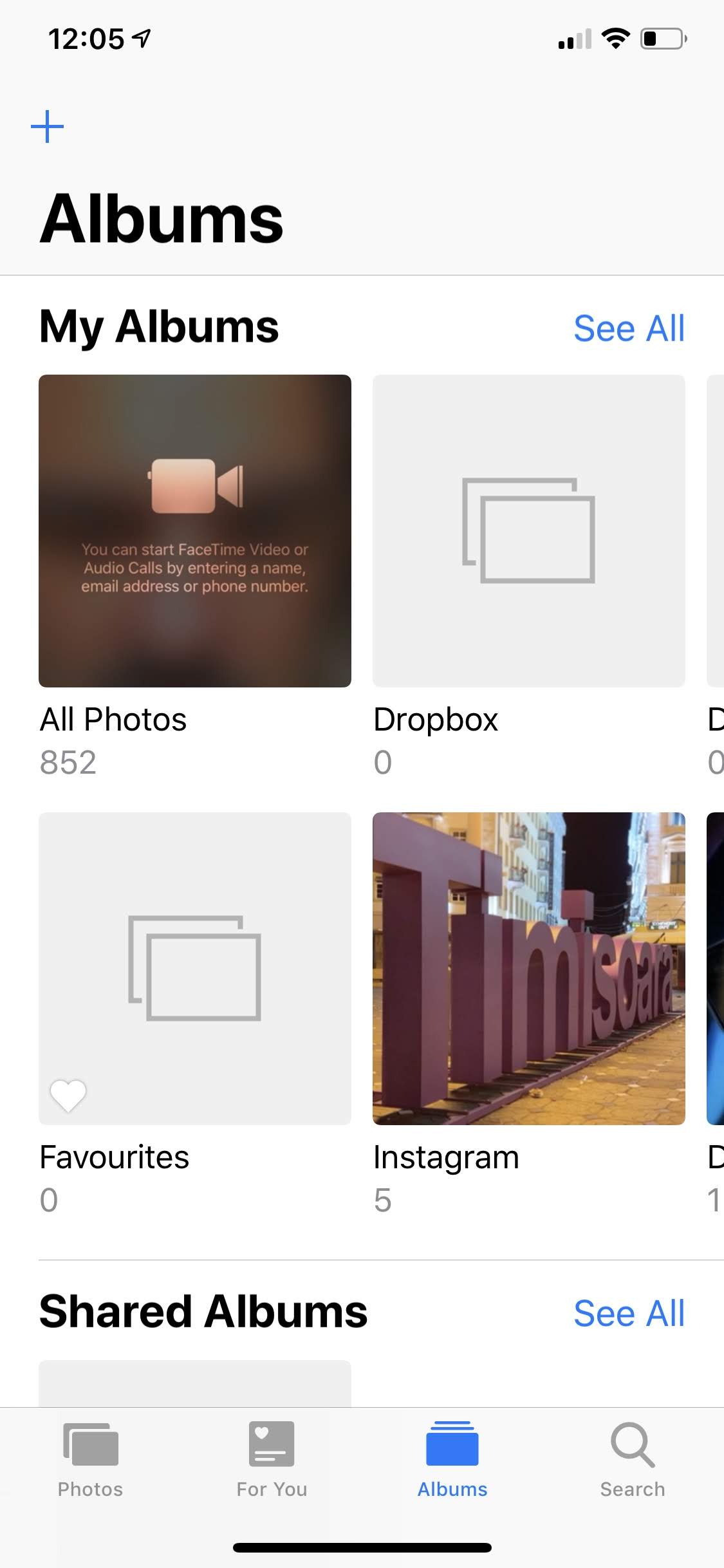Screen dimensions: 724x1568
Task: Select the Albums tab
Action: (x=452, y=1460)
